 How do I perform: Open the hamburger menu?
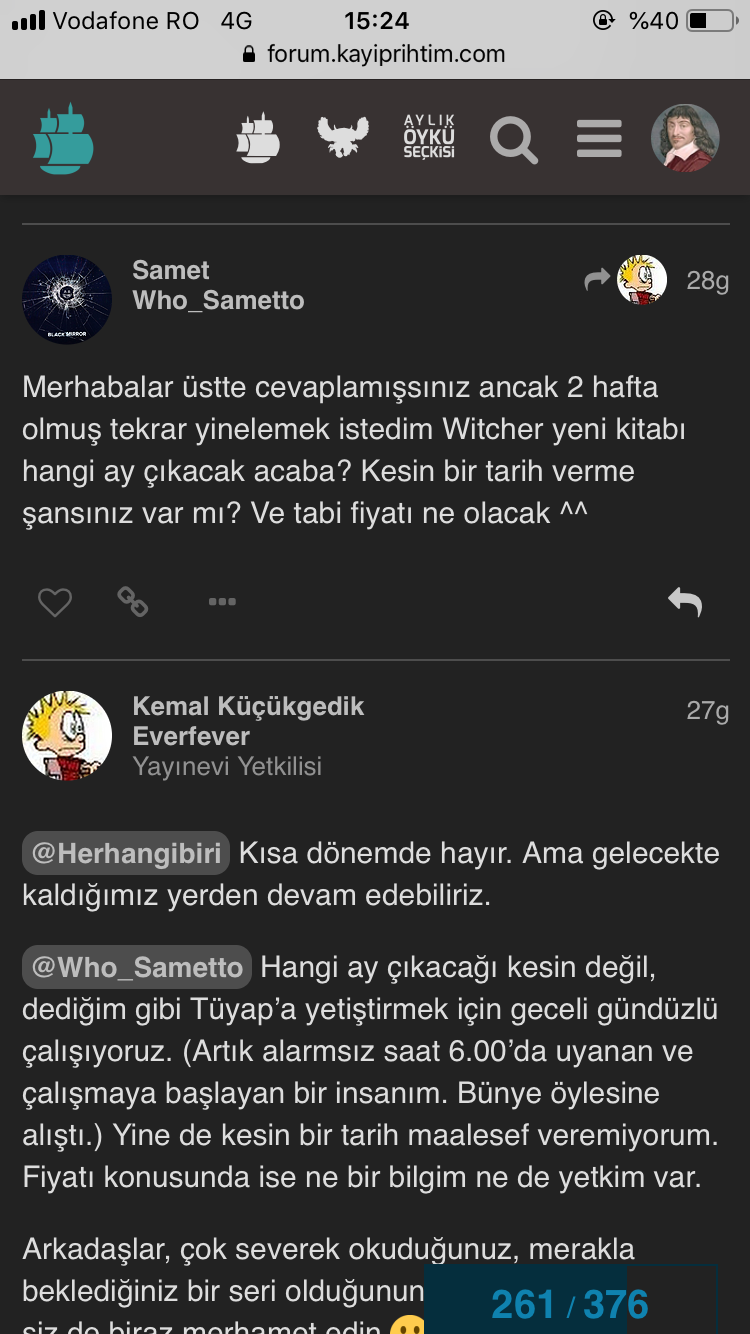tap(599, 139)
